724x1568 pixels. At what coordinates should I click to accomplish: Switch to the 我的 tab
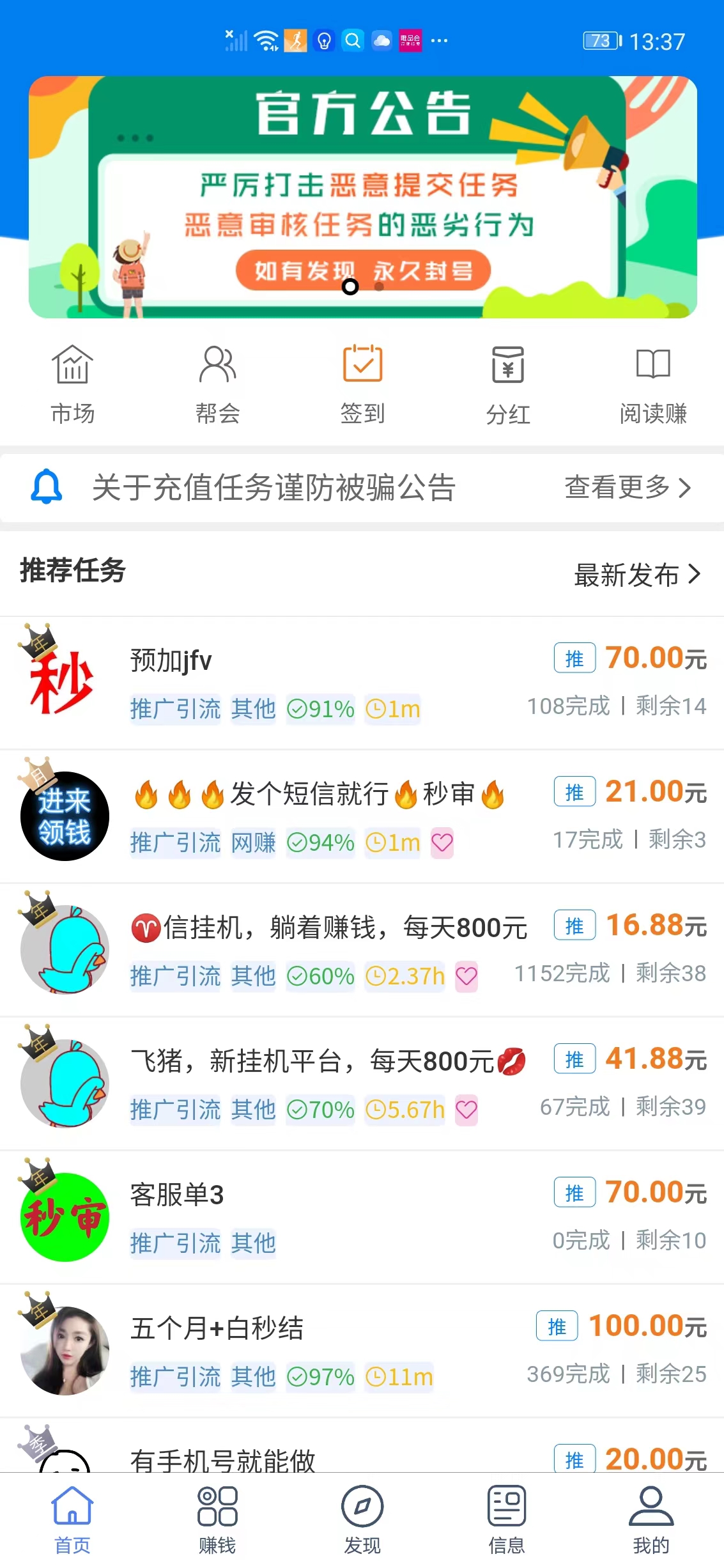pyautogui.click(x=651, y=1520)
